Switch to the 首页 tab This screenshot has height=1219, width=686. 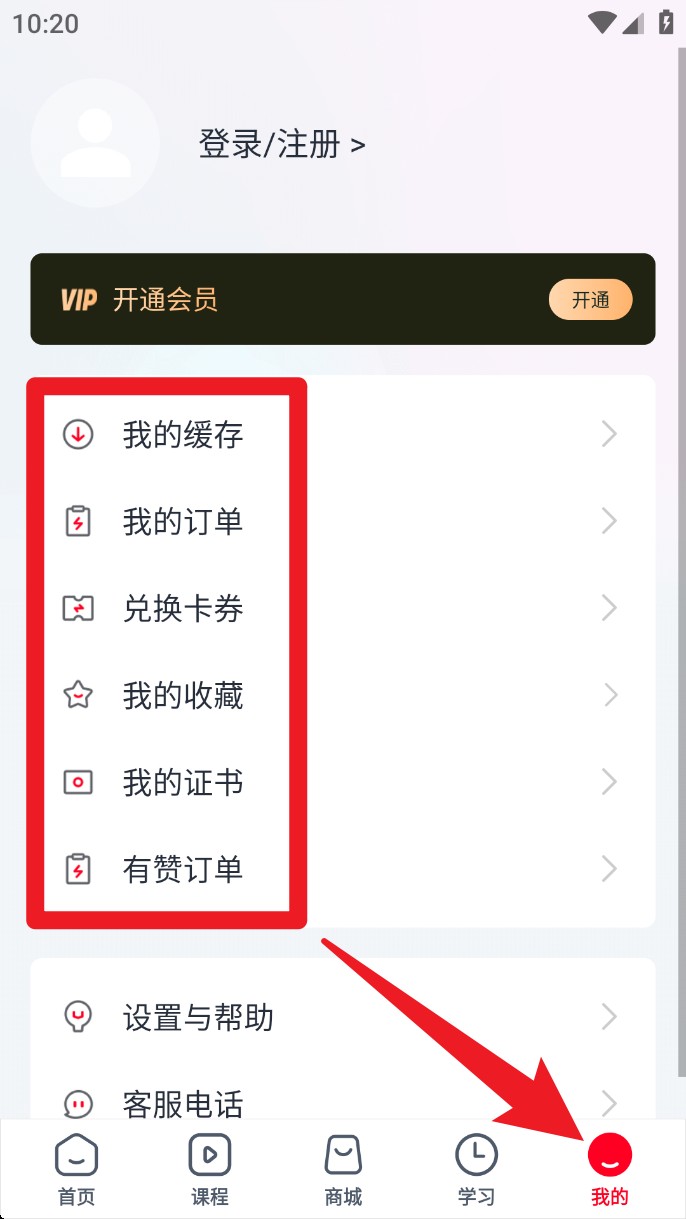pyautogui.click(x=76, y=1168)
